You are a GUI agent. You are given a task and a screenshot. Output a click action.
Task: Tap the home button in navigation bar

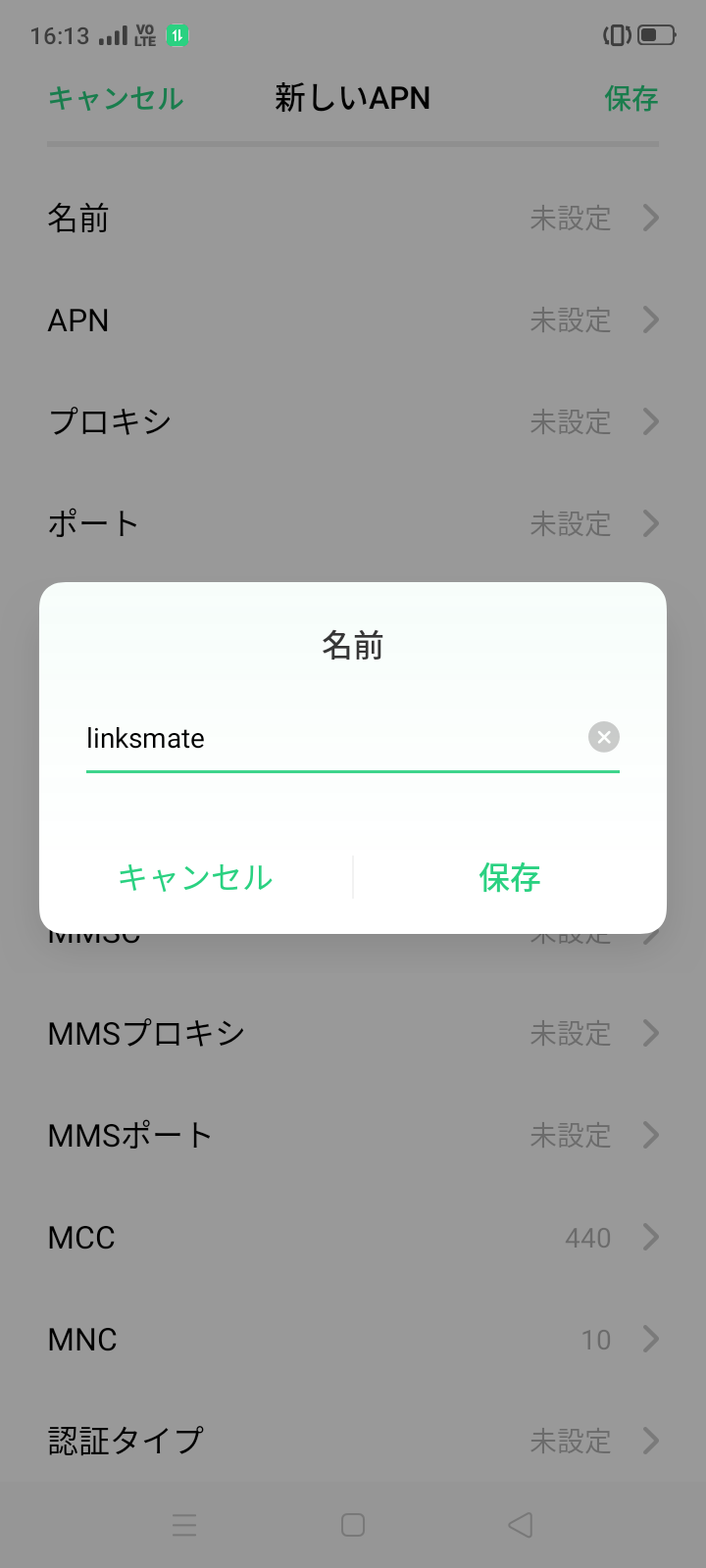[x=352, y=1525]
